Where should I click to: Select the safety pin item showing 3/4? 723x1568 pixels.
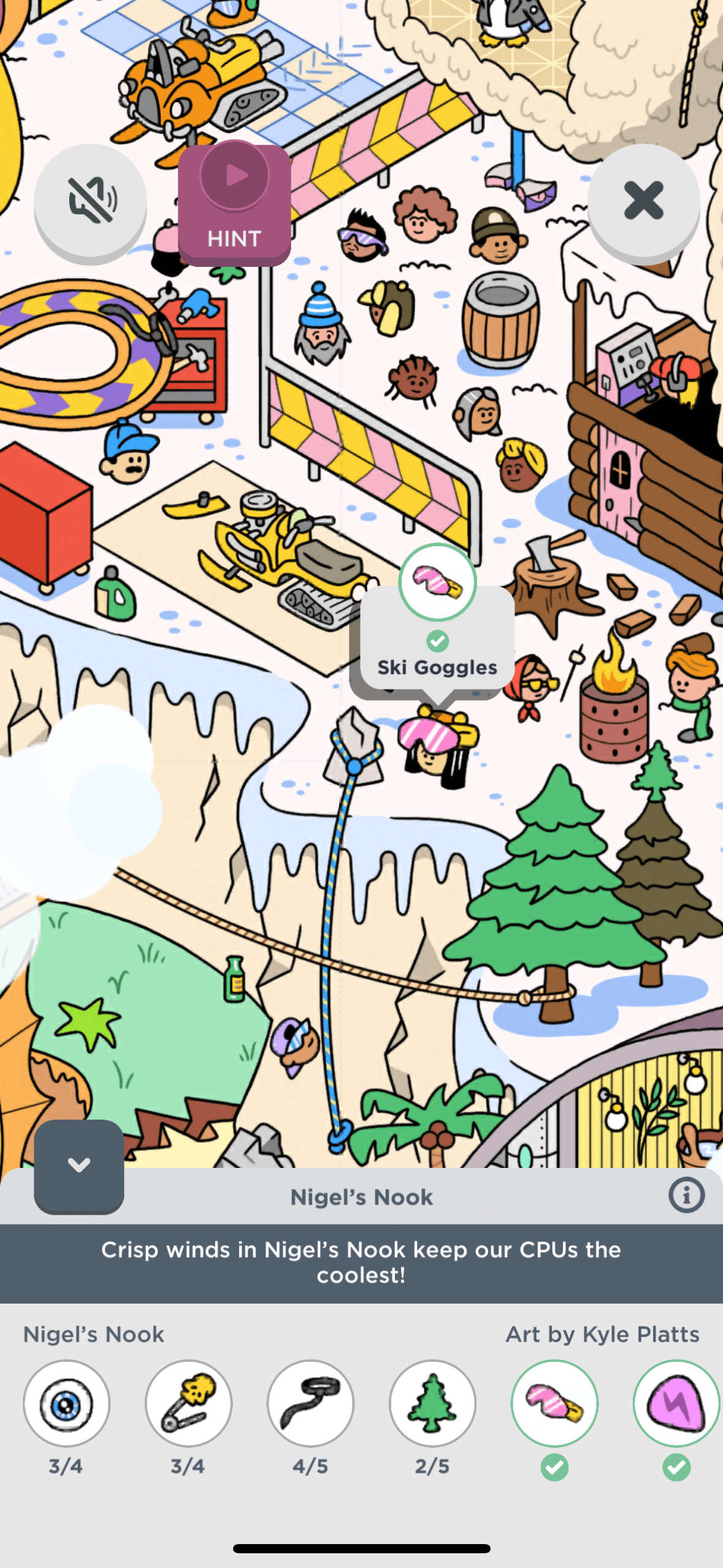point(188,1404)
